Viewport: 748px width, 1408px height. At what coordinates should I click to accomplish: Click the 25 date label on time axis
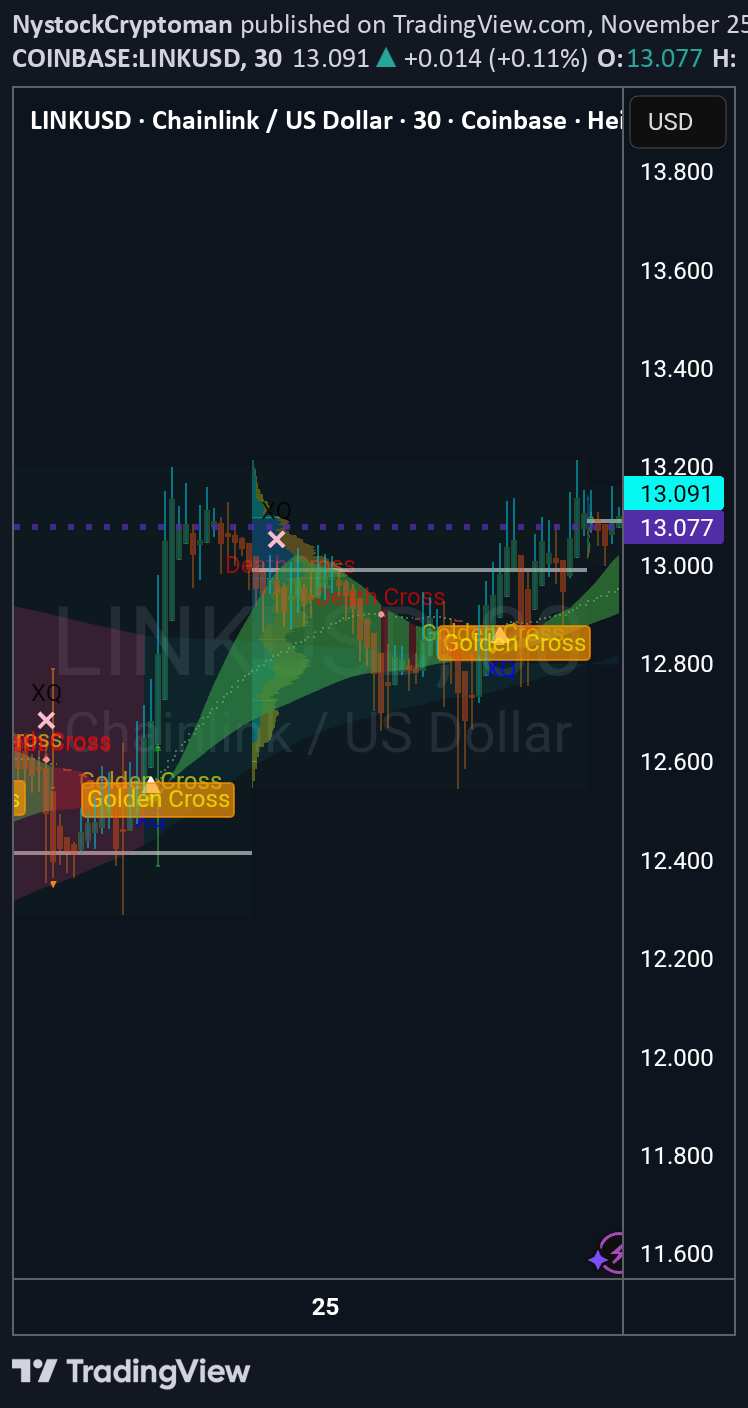(327, 1306)
